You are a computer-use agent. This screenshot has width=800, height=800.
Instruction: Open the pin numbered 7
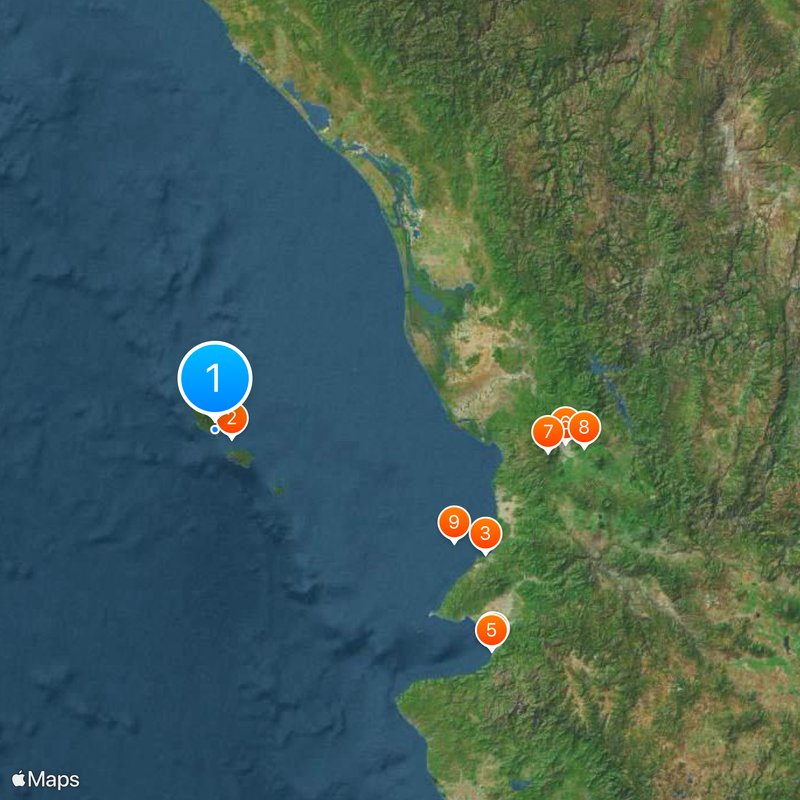point(547,432)
